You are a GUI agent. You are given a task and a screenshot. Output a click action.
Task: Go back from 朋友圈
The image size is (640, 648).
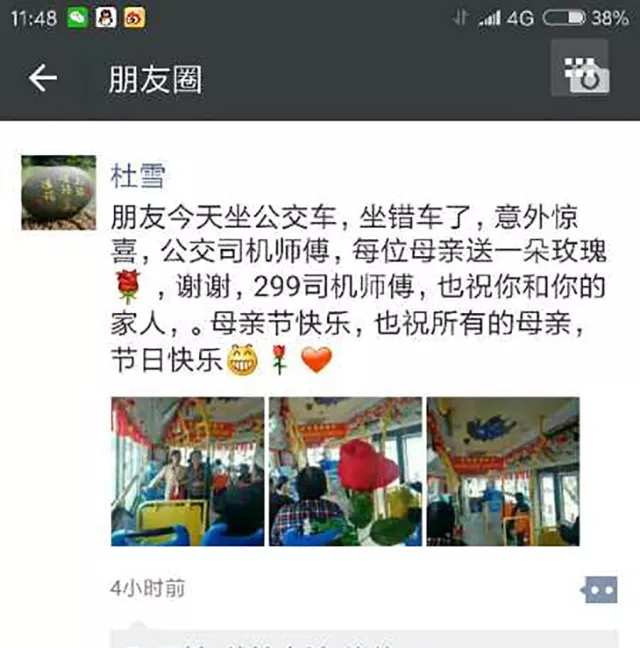(43, 79)
